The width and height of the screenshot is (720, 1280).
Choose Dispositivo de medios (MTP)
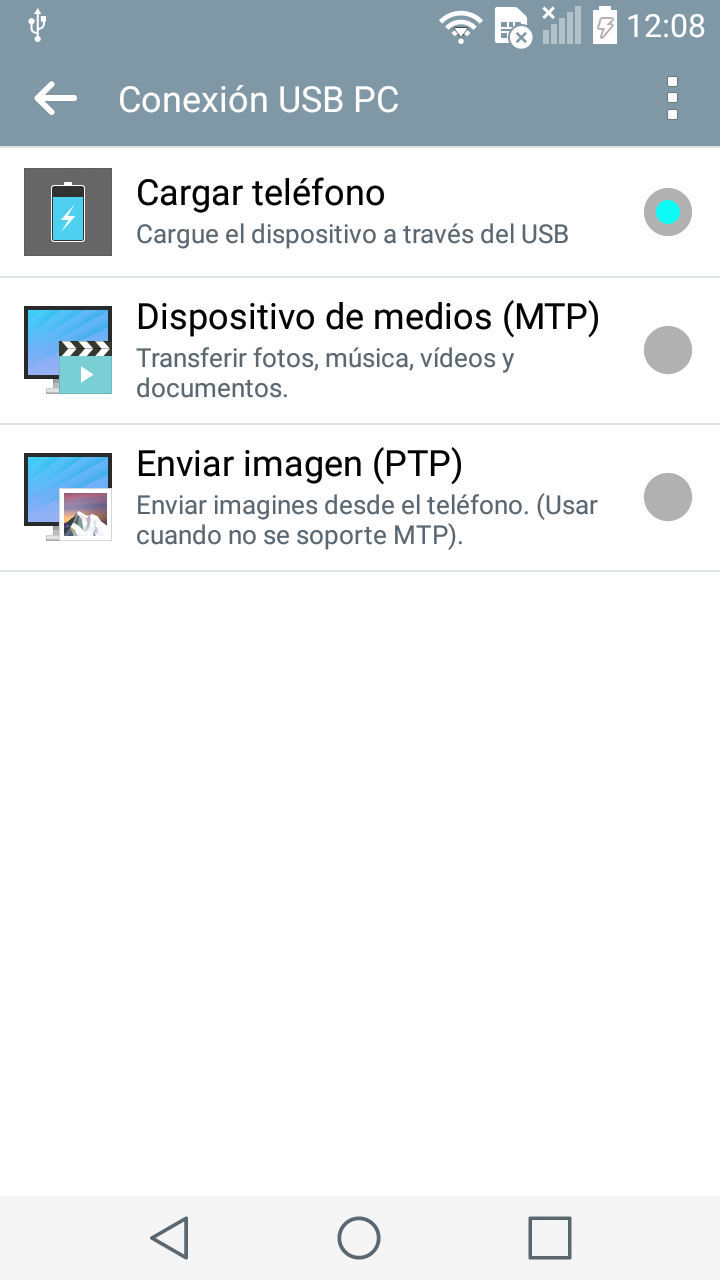coord(667,350)
